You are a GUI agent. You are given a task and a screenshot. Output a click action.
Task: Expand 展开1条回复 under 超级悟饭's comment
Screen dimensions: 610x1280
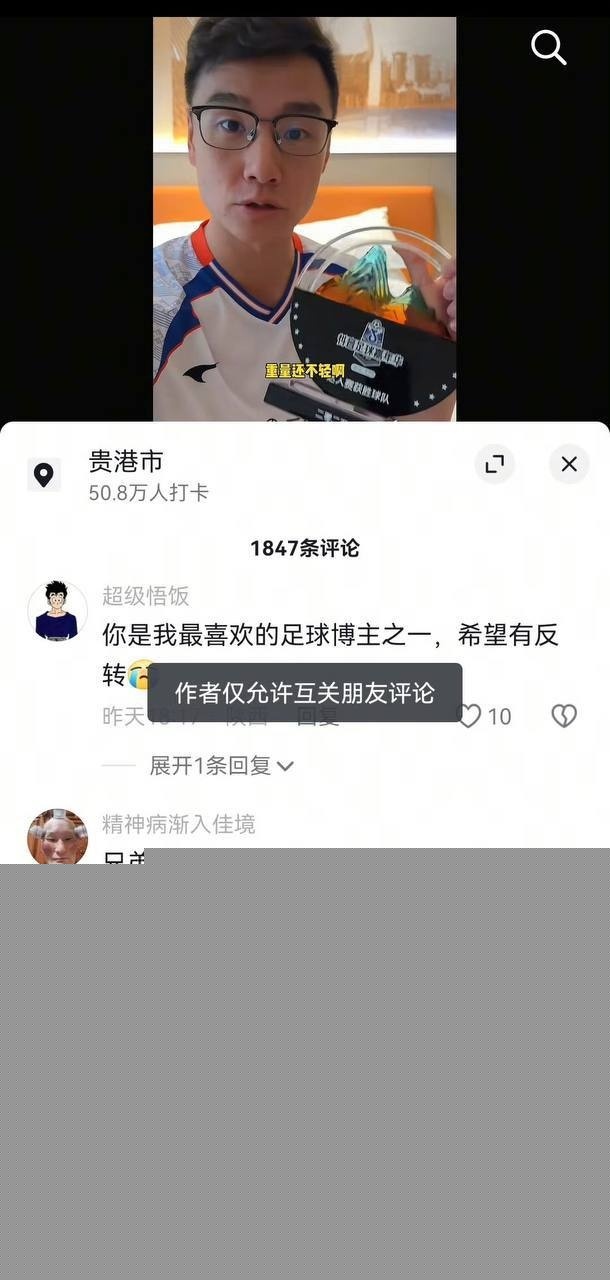221,766
